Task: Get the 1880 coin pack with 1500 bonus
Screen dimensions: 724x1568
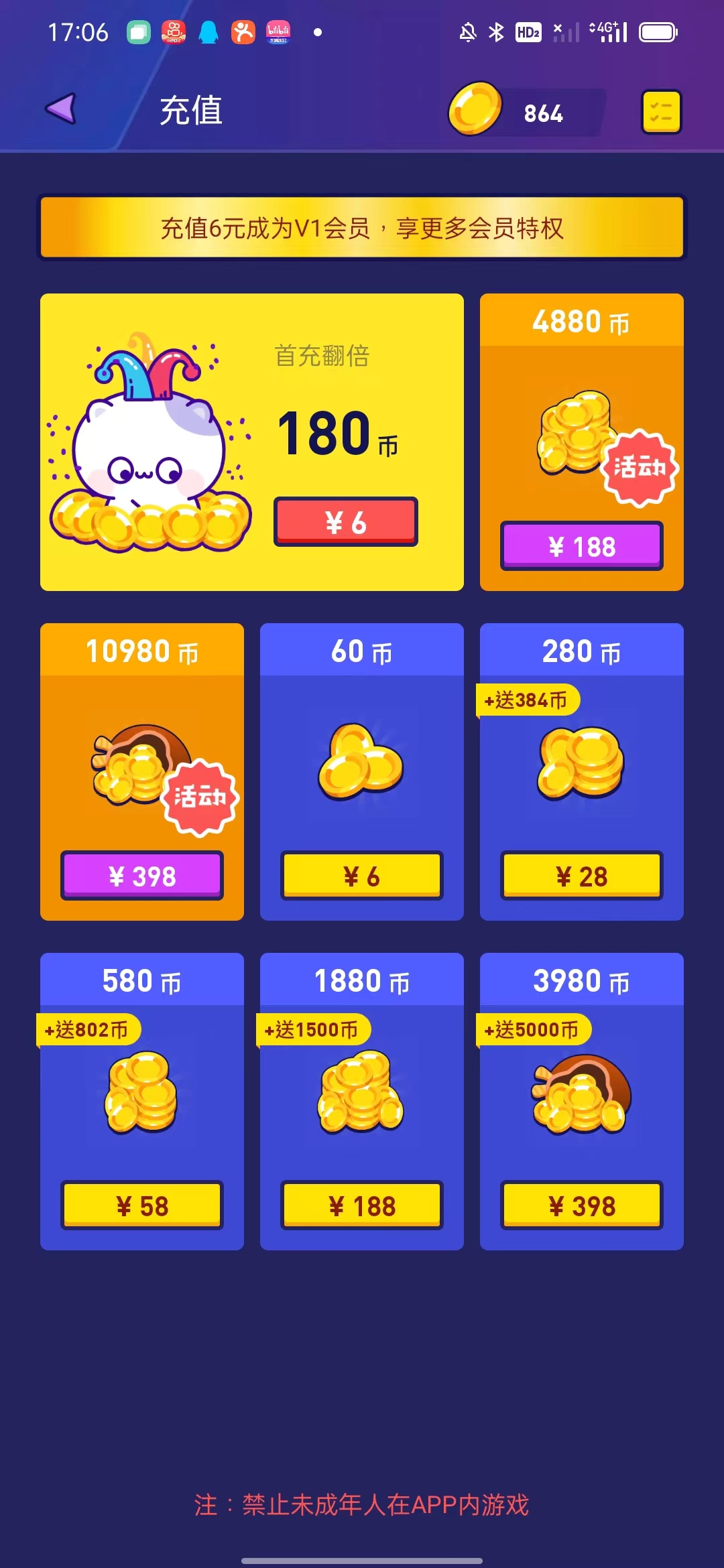Action: [x=362, y=1205]
